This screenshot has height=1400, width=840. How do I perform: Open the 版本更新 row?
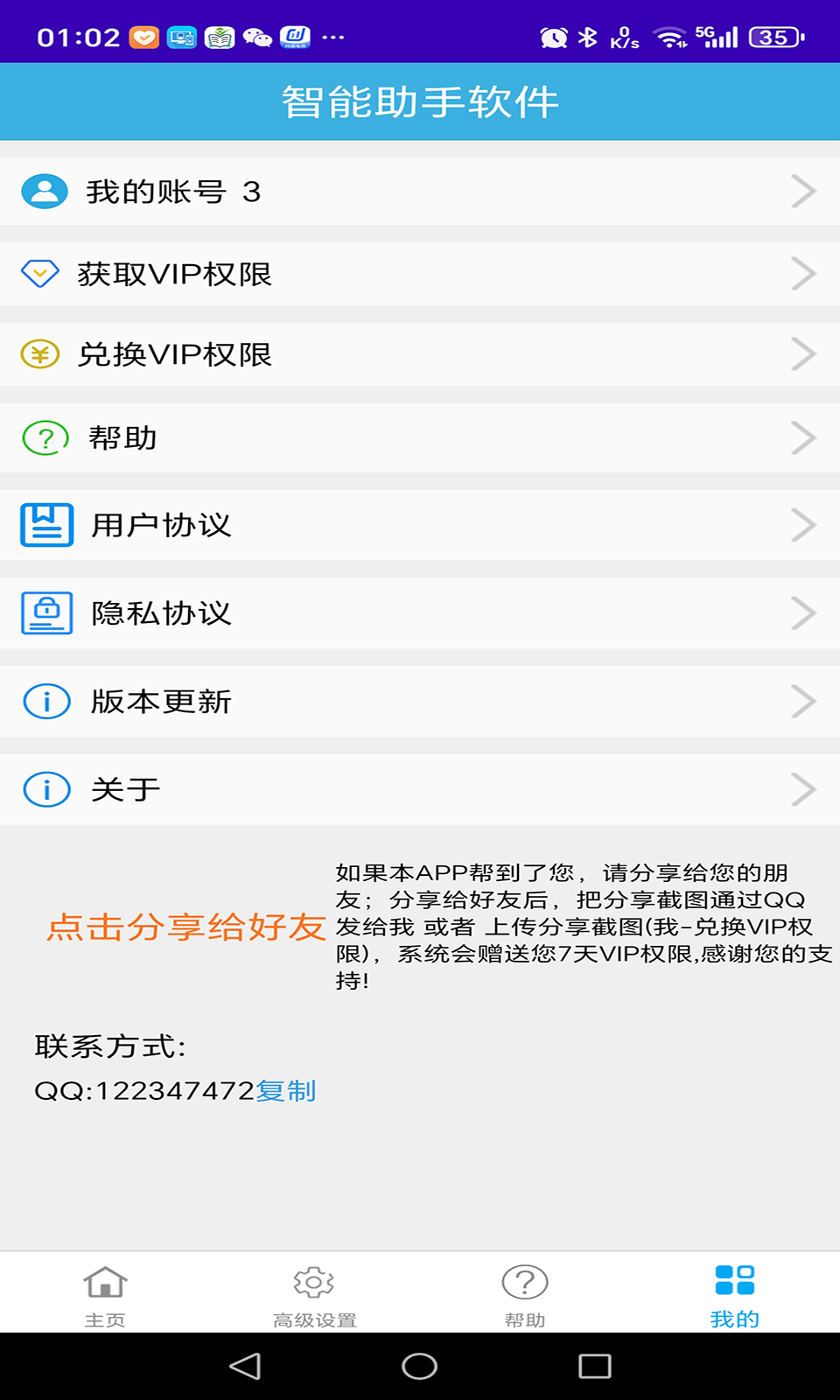point(350,701)
